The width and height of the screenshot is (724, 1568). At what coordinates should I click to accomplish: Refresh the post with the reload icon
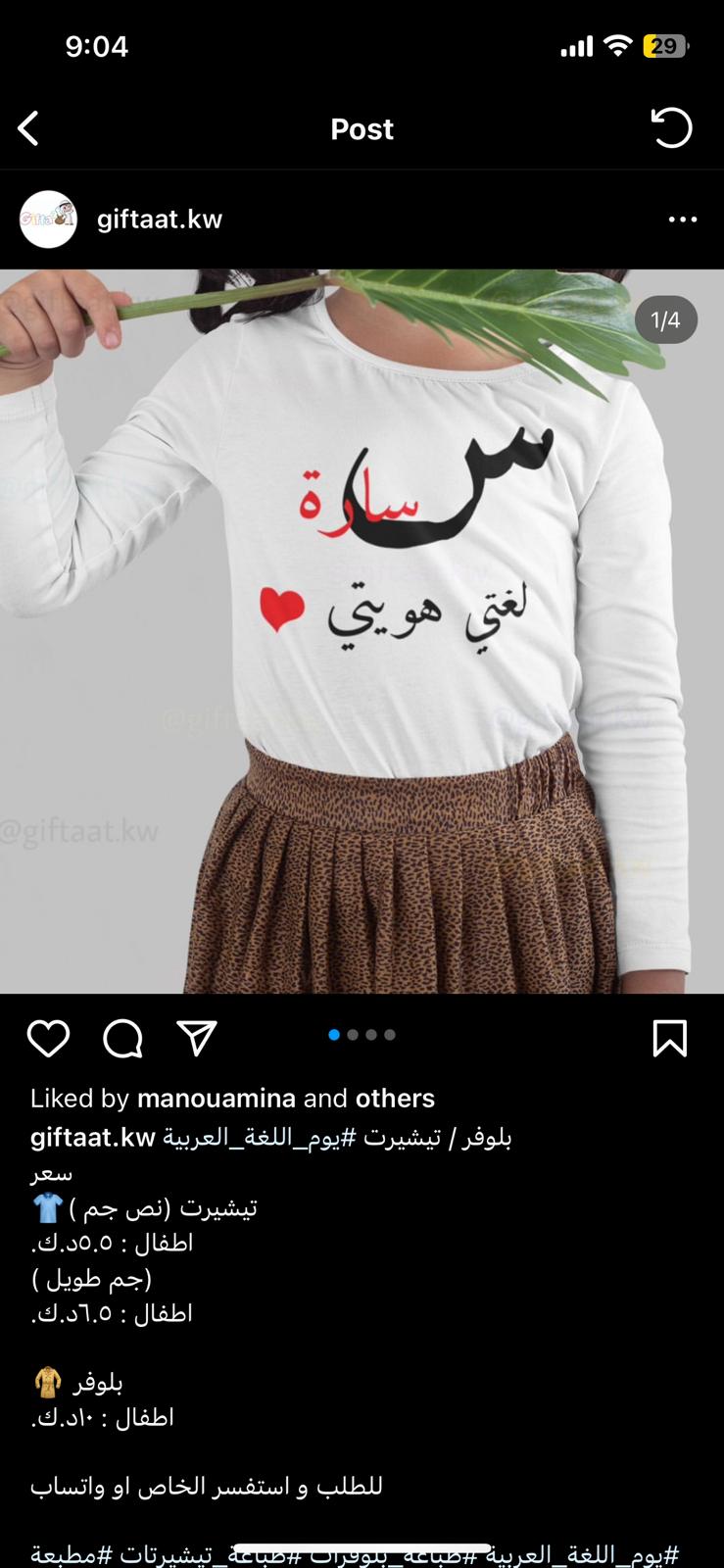pos(671,128)
